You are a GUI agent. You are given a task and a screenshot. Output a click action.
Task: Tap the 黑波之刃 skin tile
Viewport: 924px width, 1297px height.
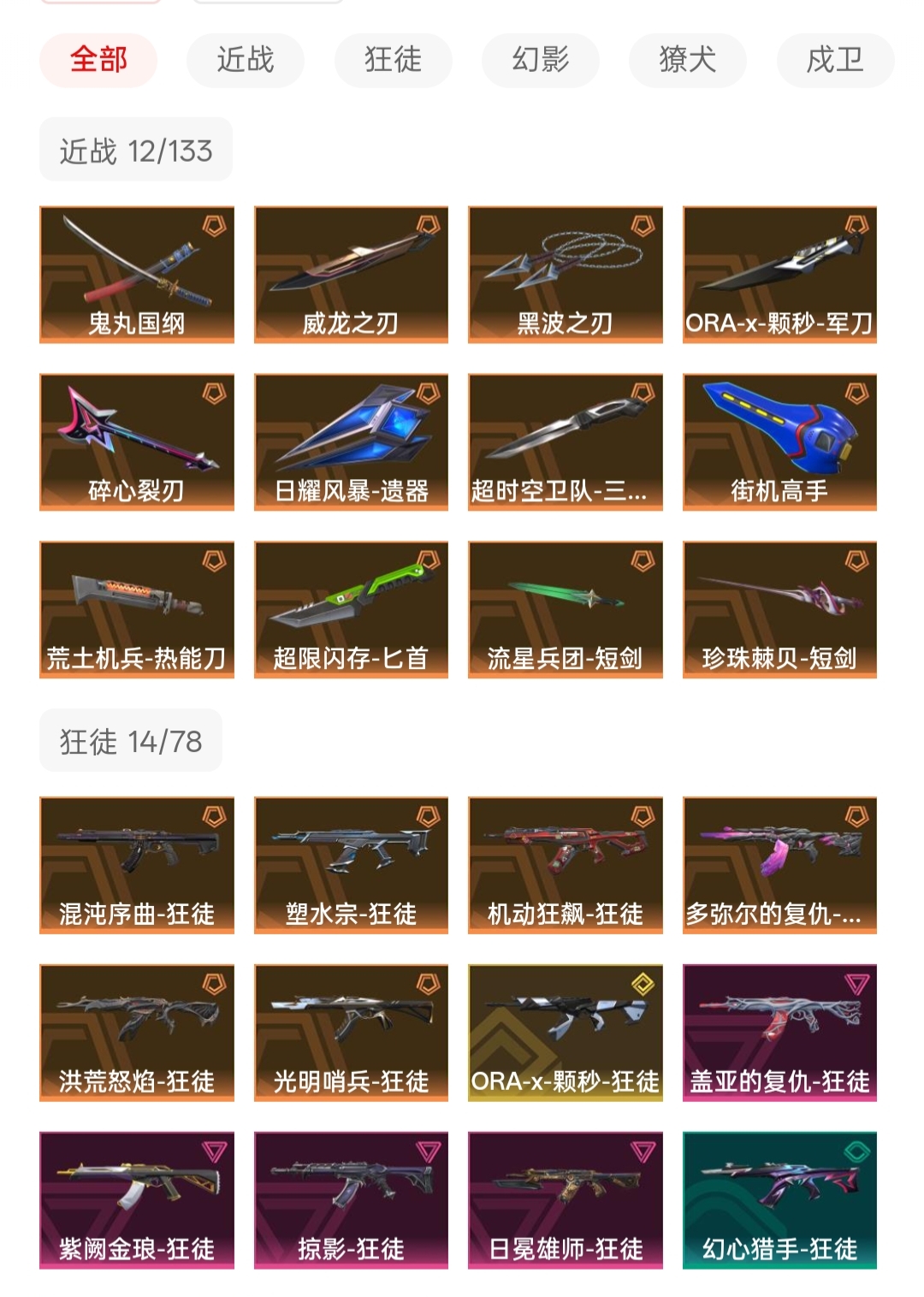point(566,275)
